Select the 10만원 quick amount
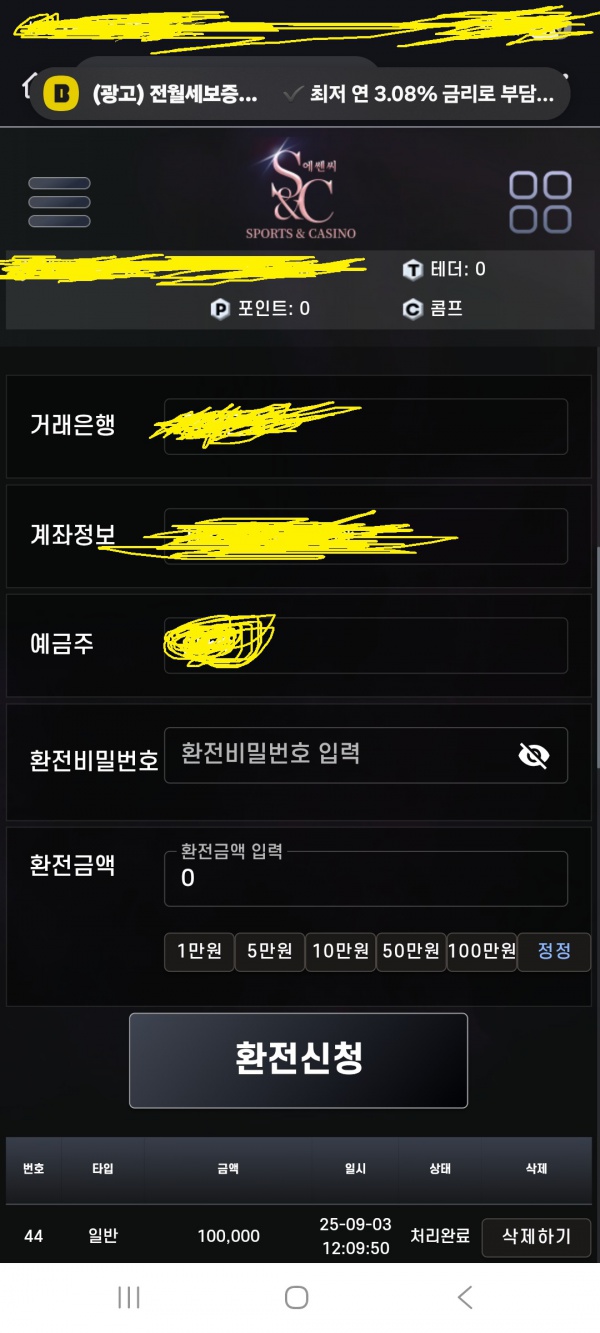Viewport: 600px width, 1333px height. [x=341, y=951]
